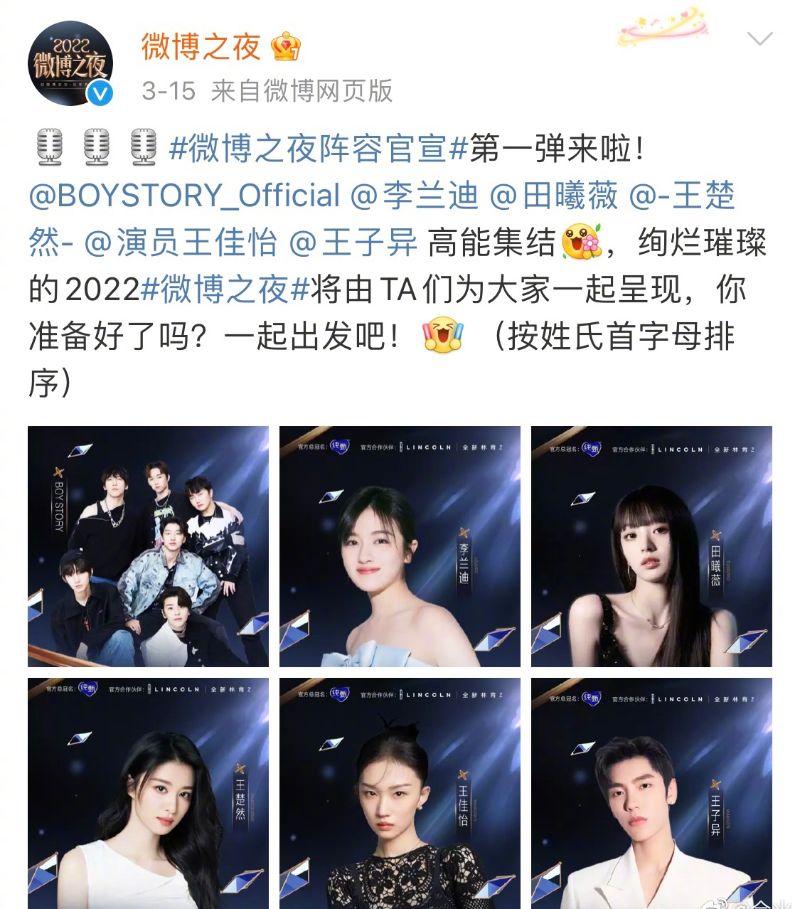Visit the @BOYSTORY_Official mention
Image resolution: width=800 pixels, height=909 pixels.
click(x=184, y=195)
